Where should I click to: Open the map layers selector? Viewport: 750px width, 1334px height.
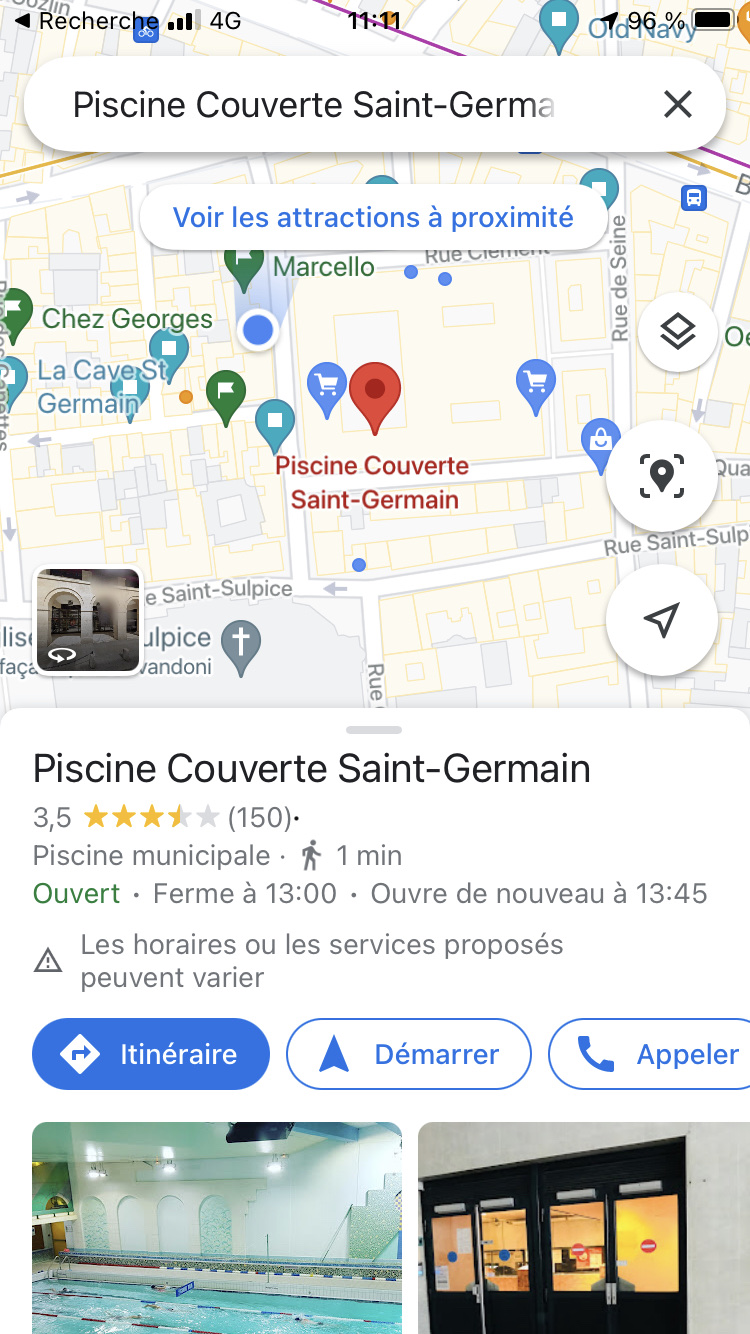[x=678, y=332]
